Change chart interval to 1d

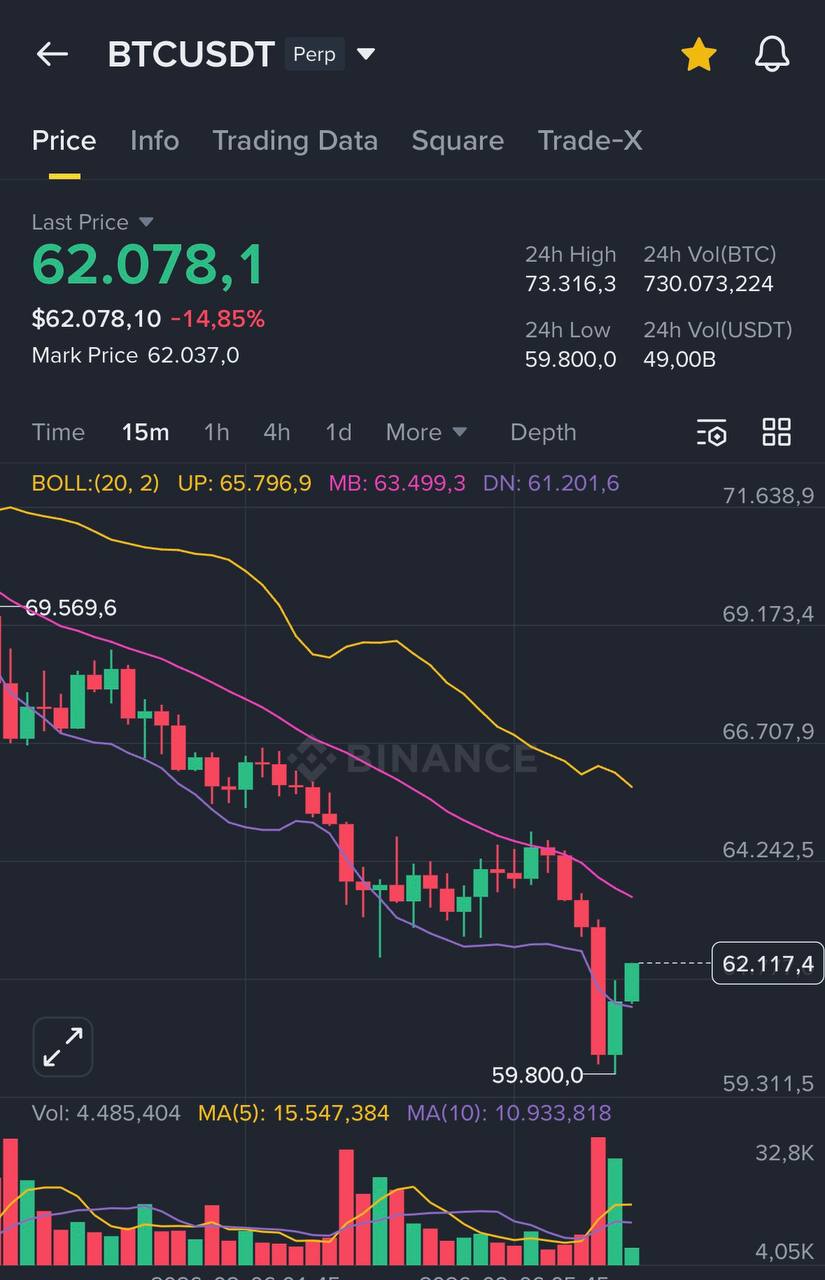pyautogui.click(x=338, y=432)
